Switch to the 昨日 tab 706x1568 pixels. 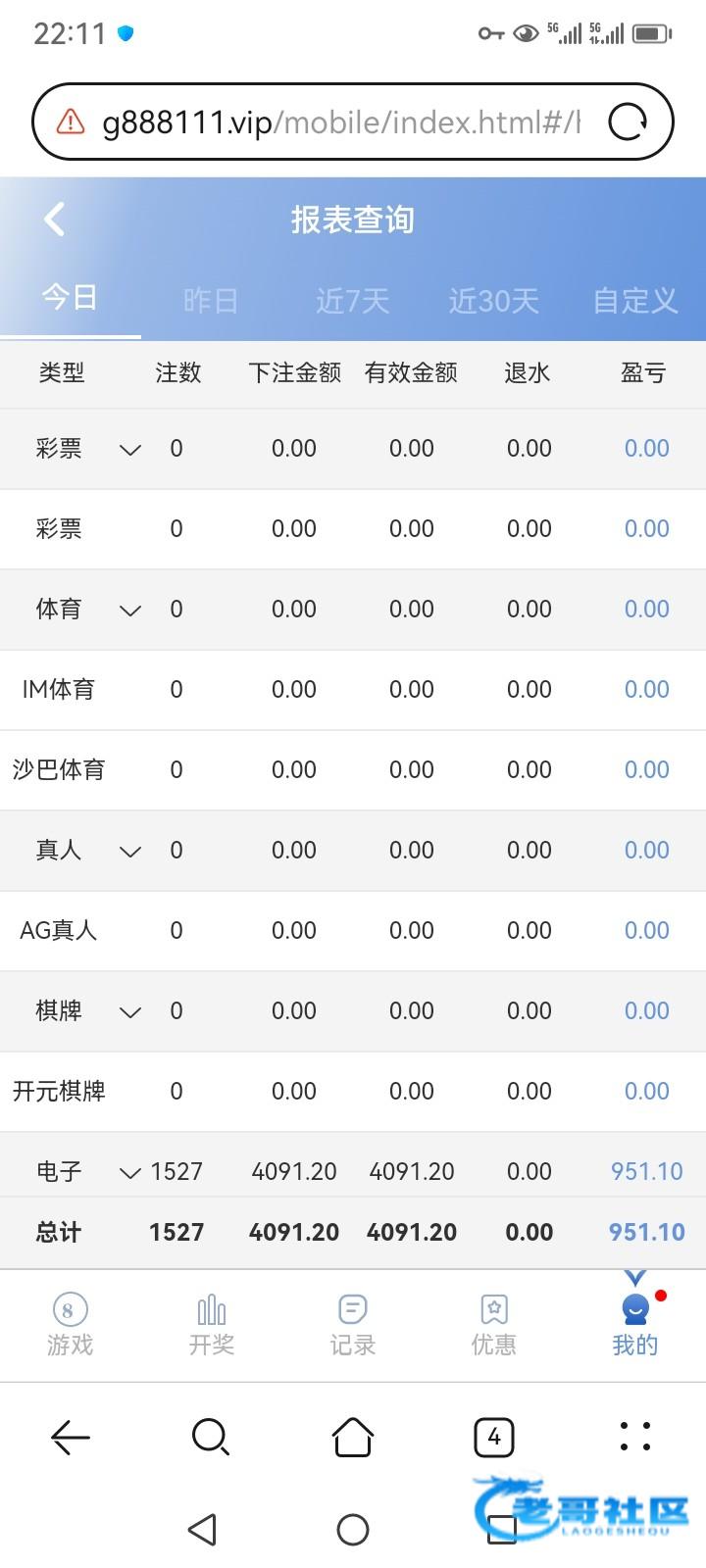coord(211,300)
